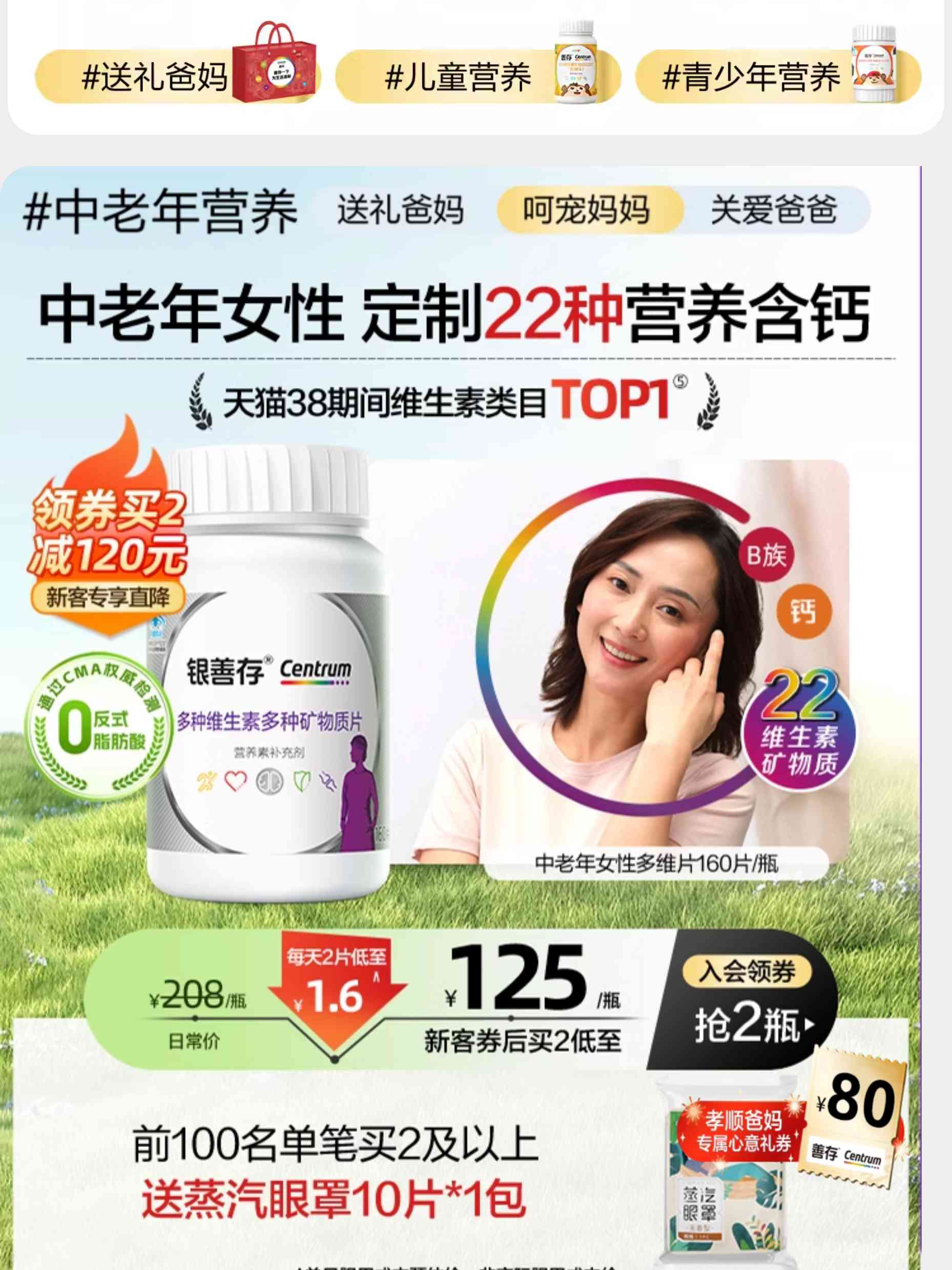Switch to the 送礼爸妈 tab
The width and height of the screenshot is (952, 1270).
point(400,210)
